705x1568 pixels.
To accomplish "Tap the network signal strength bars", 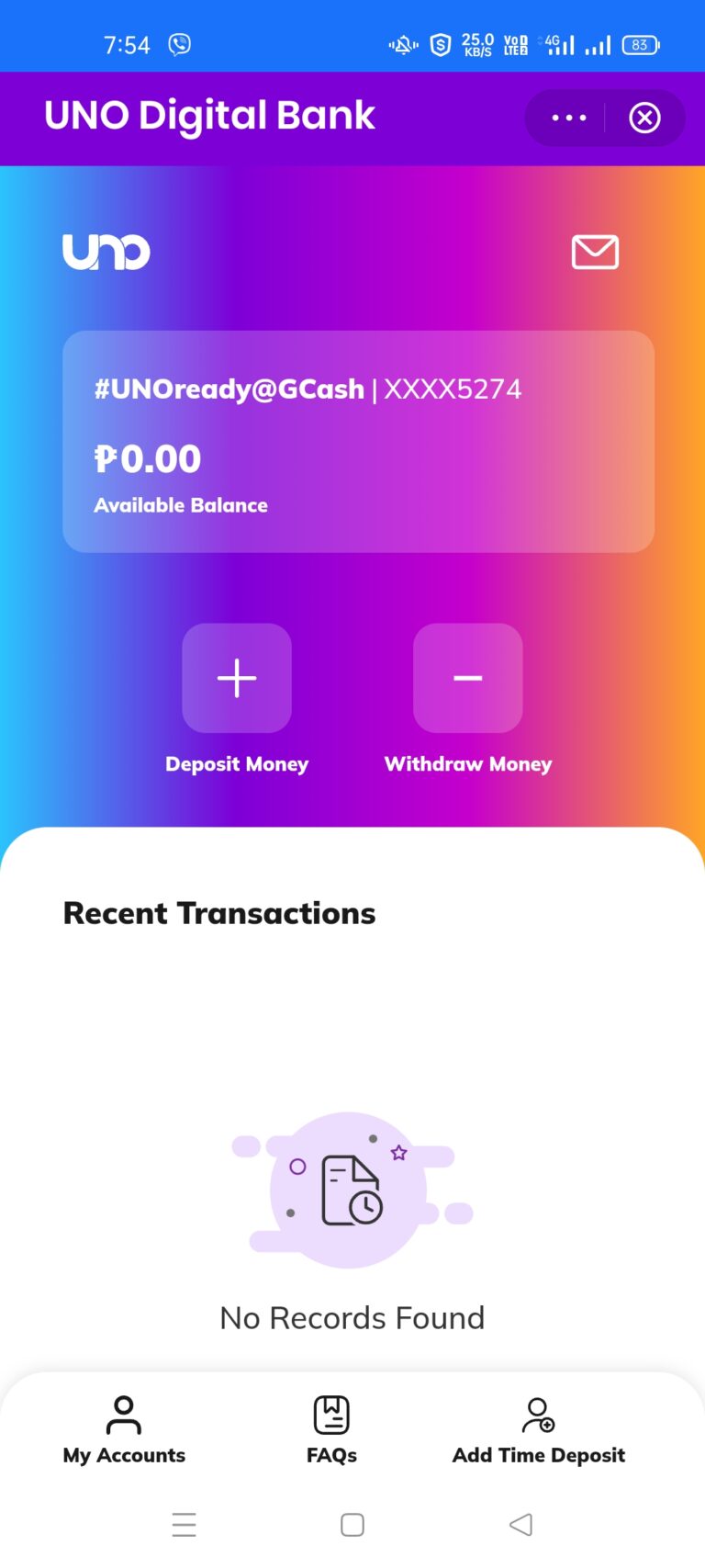I will [598, 43].
